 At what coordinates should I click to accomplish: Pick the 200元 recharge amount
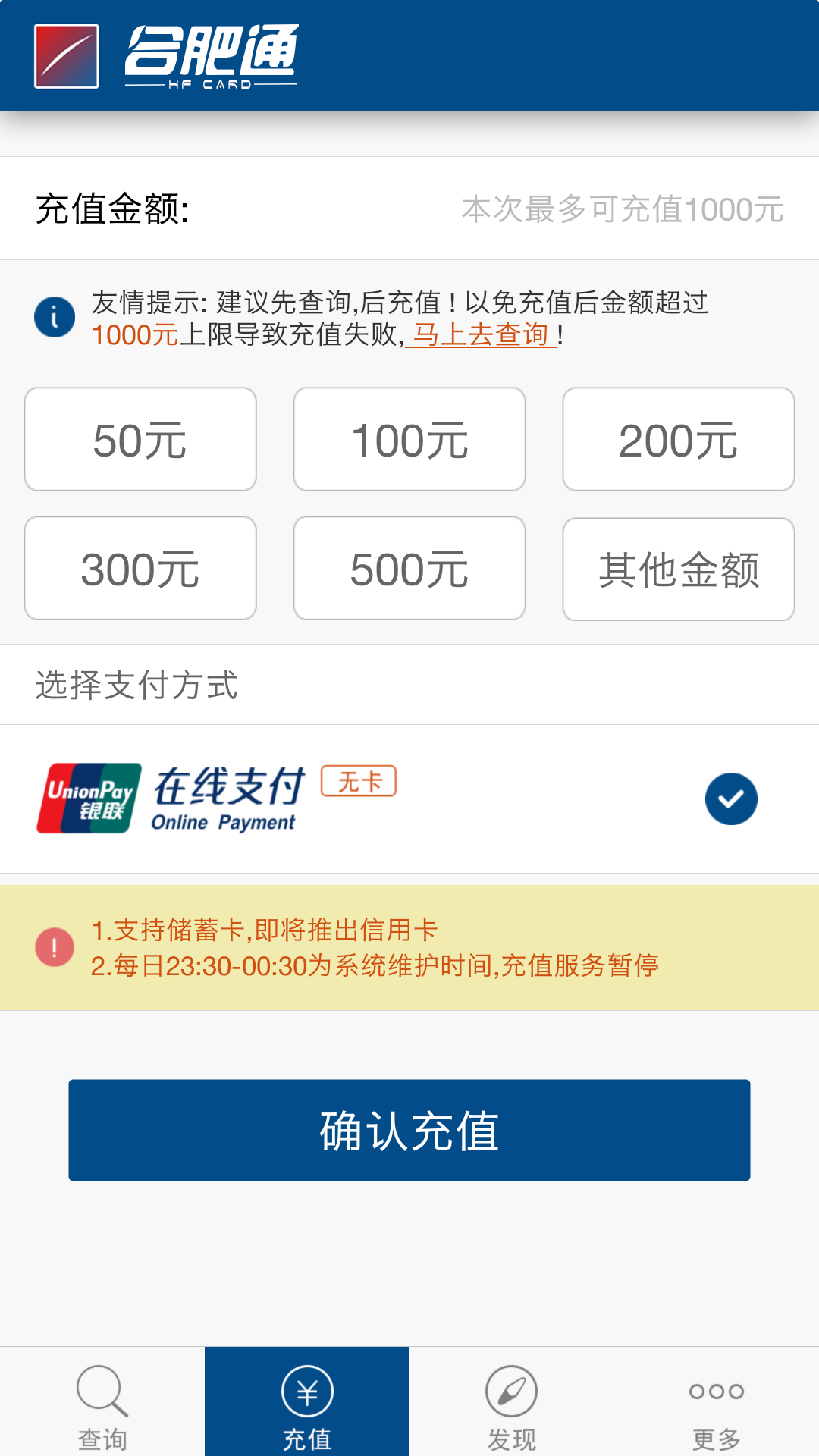click(x=678, y=439)
